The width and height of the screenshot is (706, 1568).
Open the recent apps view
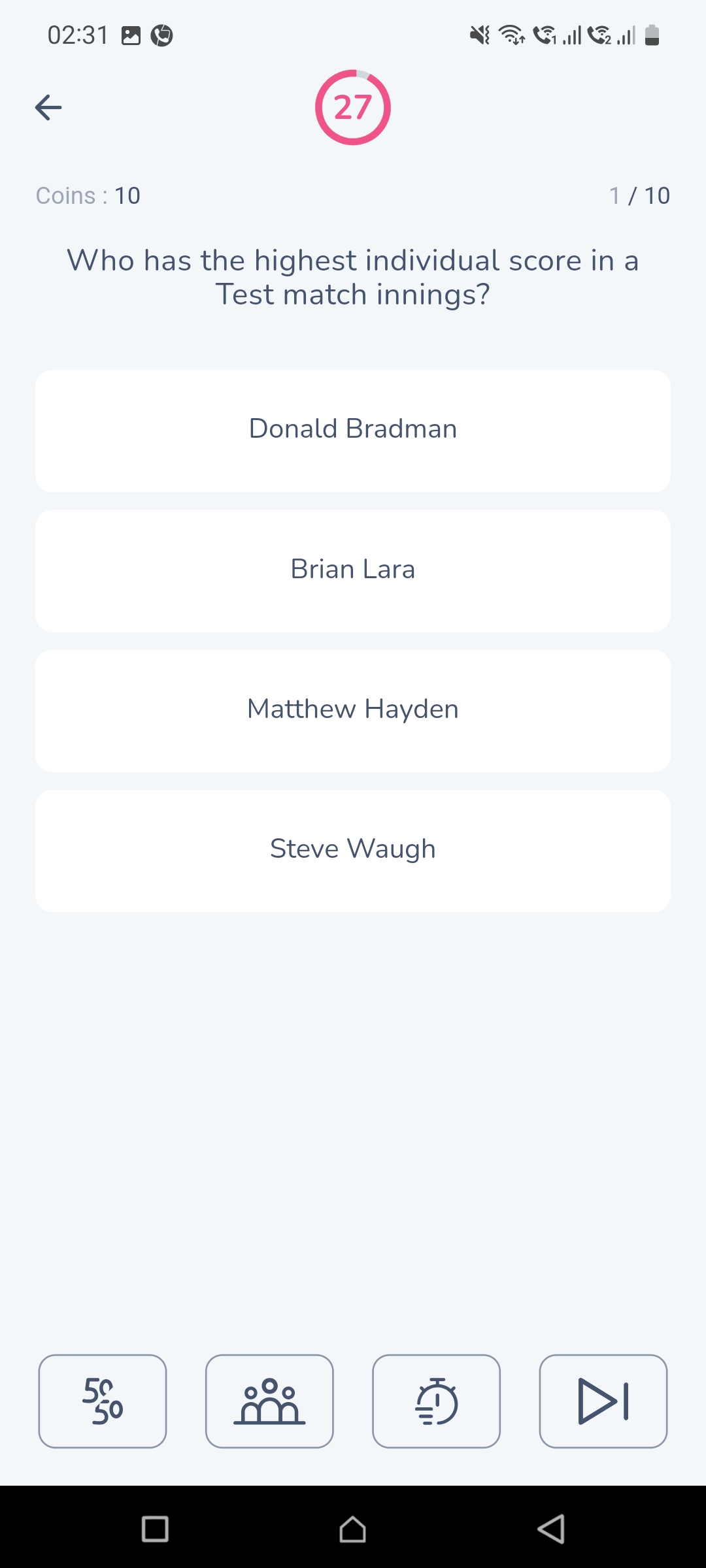tap(155, 1529)
